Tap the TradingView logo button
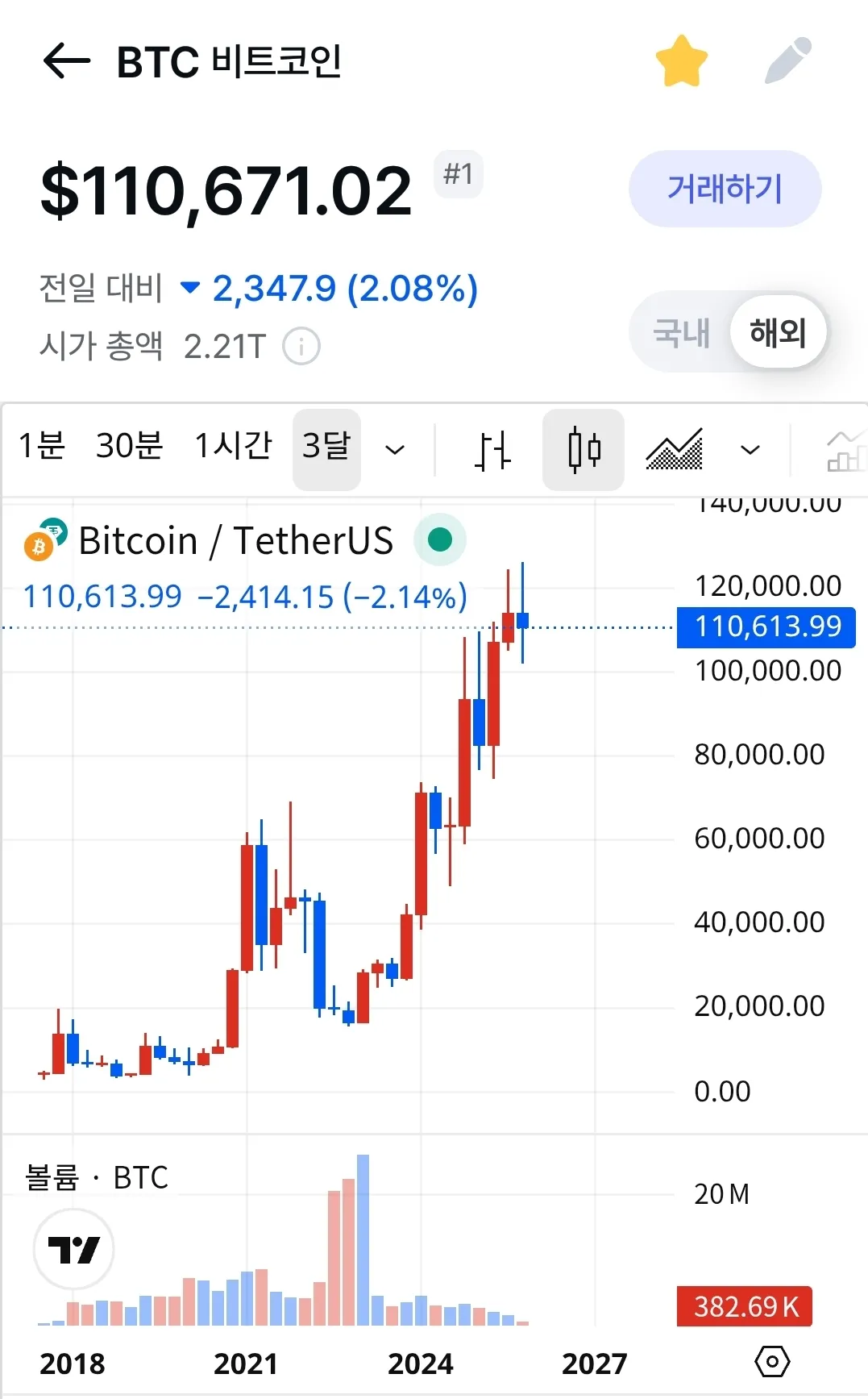The image size is (868, 1399). (x=73, y=1250)
